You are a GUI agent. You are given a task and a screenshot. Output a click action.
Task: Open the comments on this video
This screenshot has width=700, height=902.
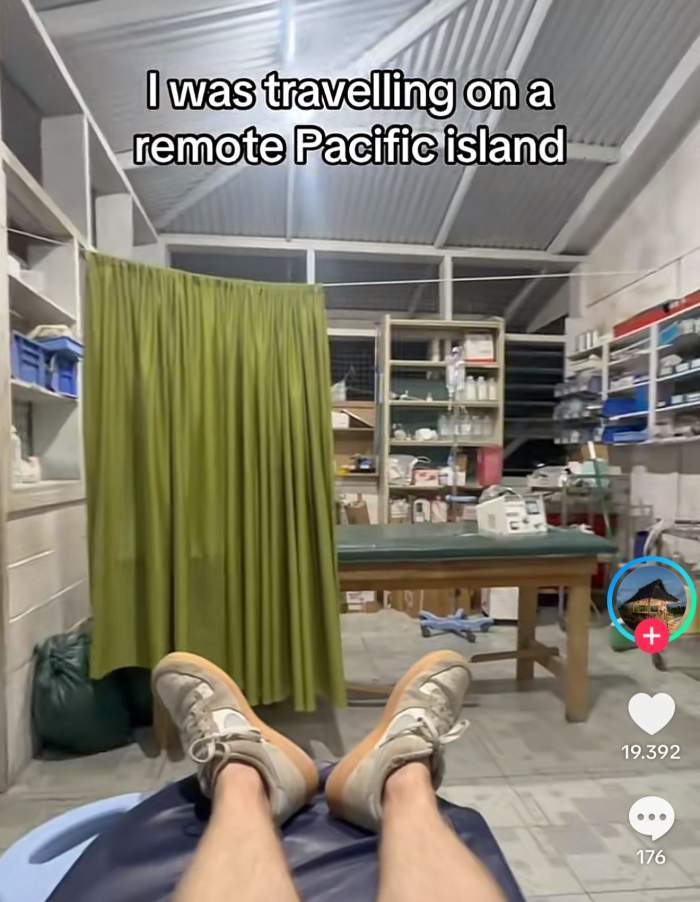coord(651,818)
